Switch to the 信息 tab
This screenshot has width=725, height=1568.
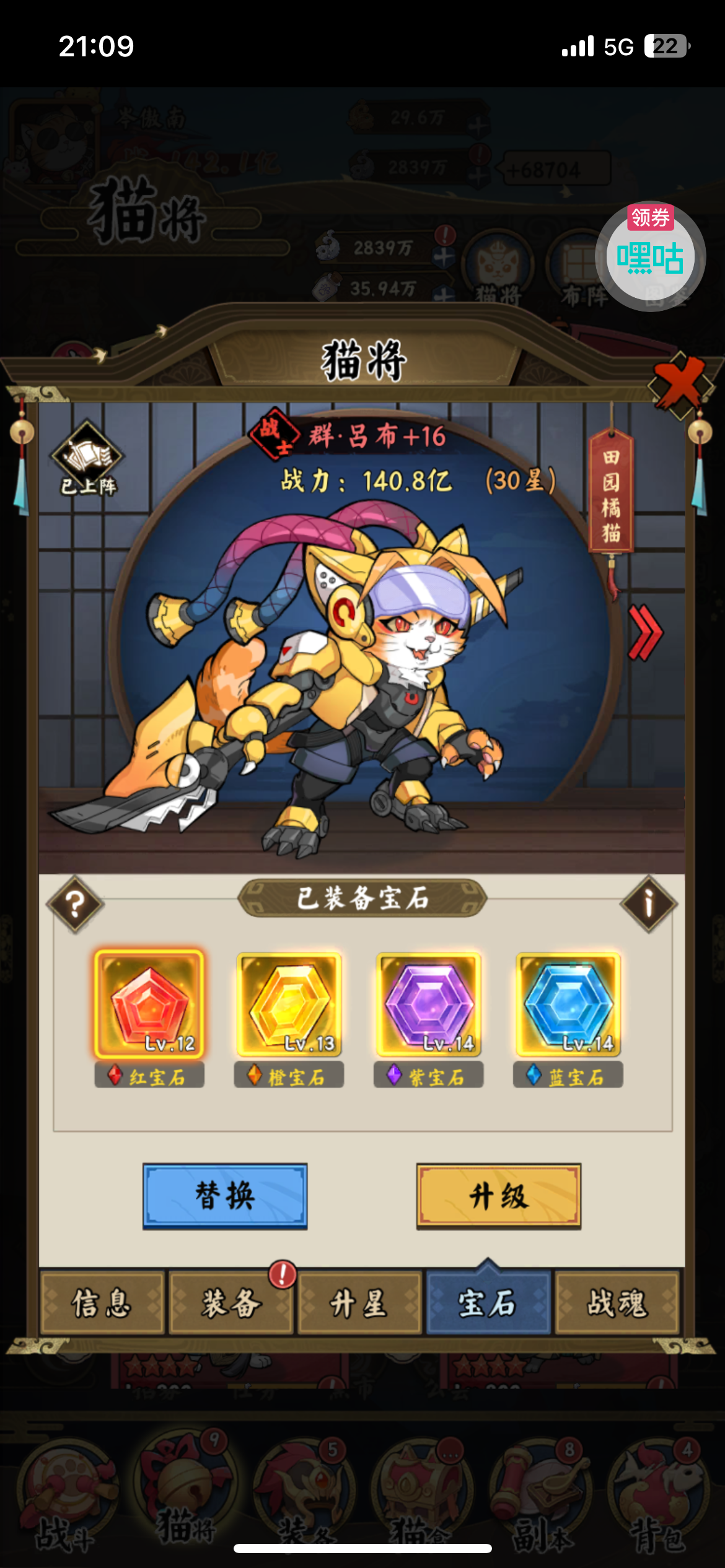[x=102, y=1302]
